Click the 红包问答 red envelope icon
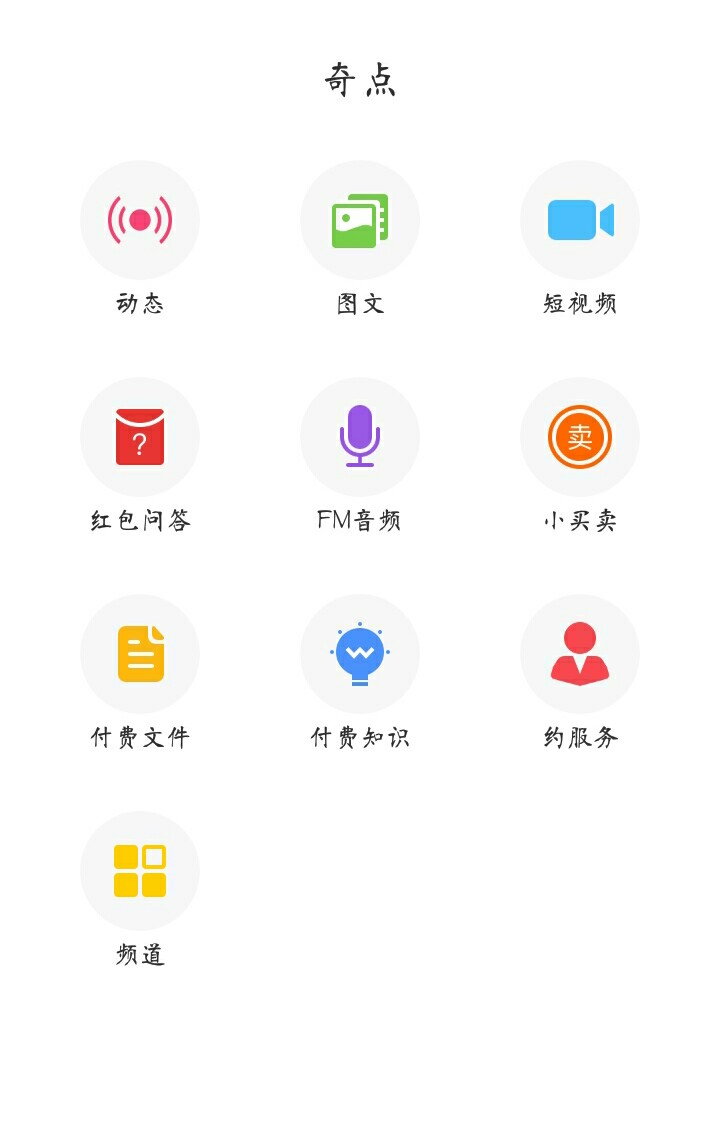Screen dimensions: 720x1135 click(140, 437)
